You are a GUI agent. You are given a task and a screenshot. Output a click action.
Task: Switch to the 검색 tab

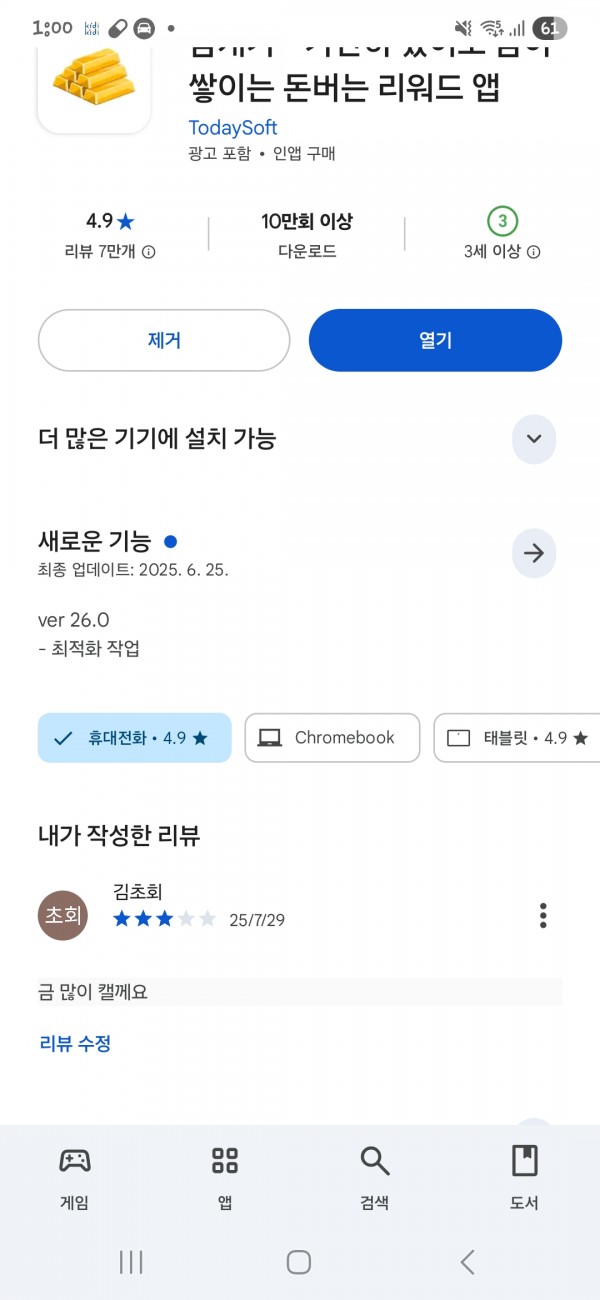375,1178
